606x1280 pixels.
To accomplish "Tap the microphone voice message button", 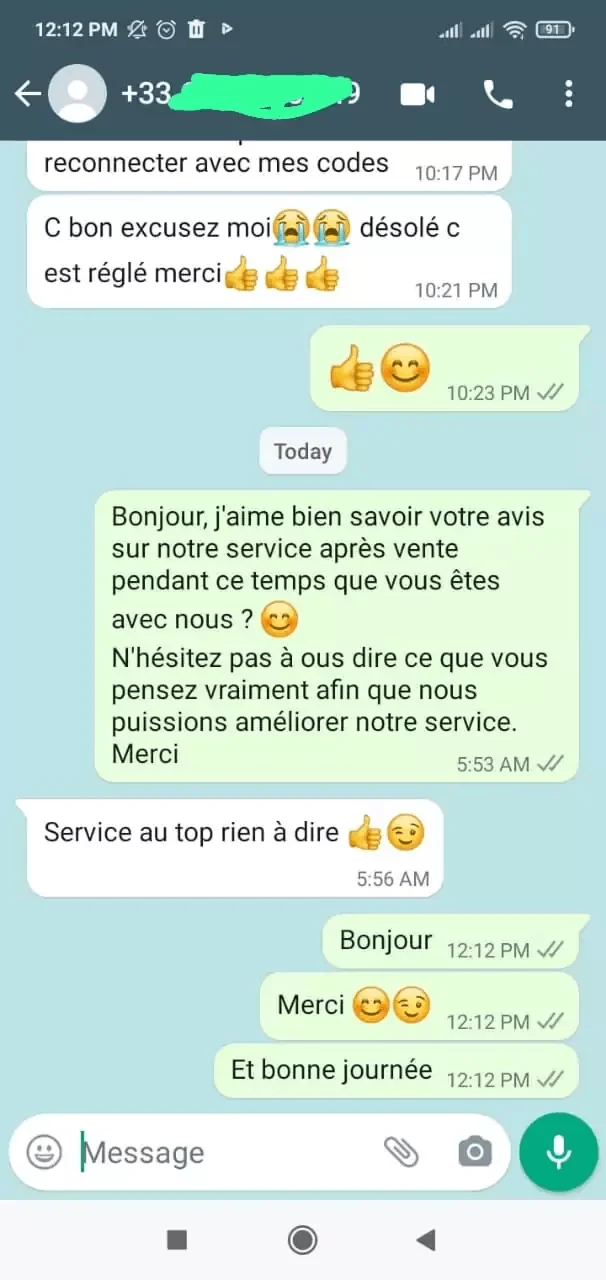I will pyautogui.click(x=558, y=1152).
